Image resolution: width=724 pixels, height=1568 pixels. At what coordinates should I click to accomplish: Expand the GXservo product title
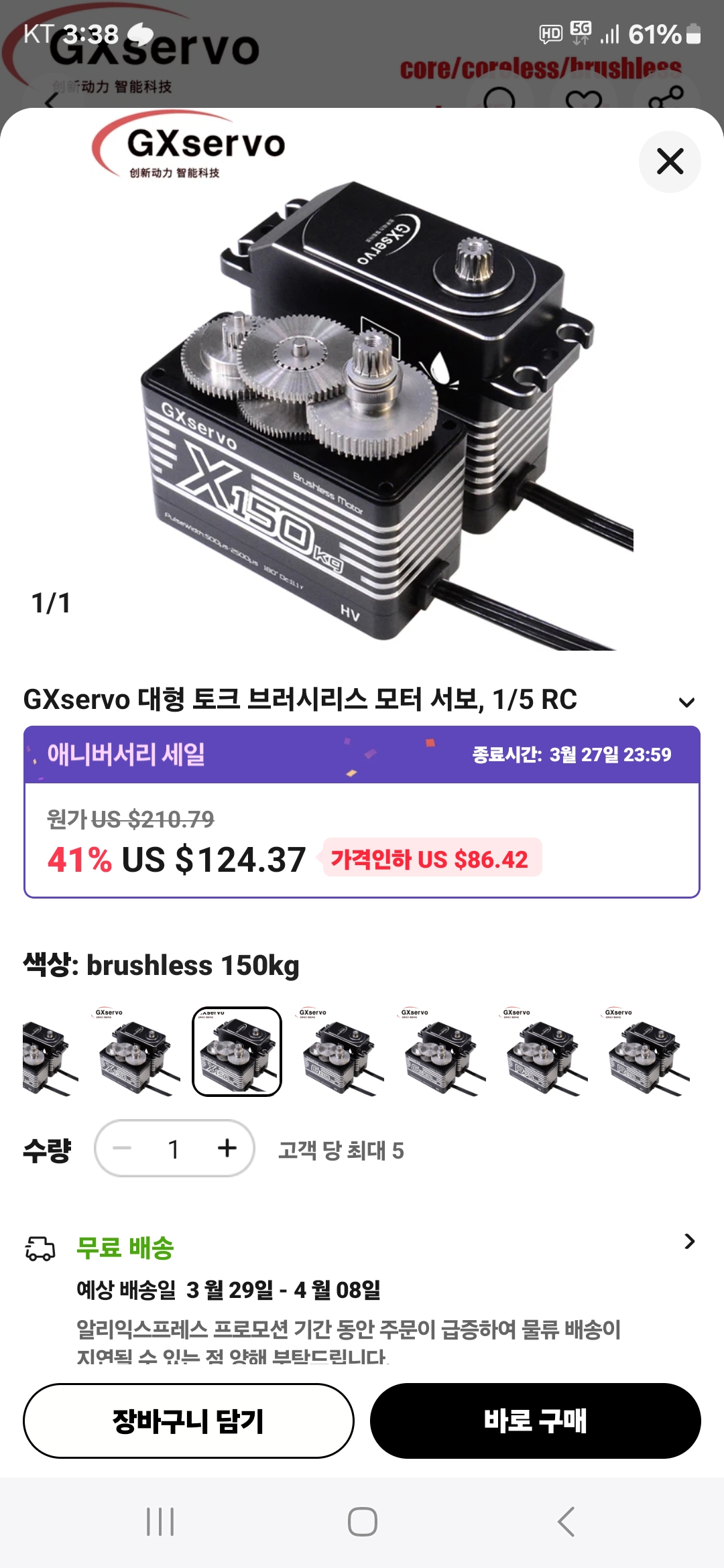[x=686, y=702]
